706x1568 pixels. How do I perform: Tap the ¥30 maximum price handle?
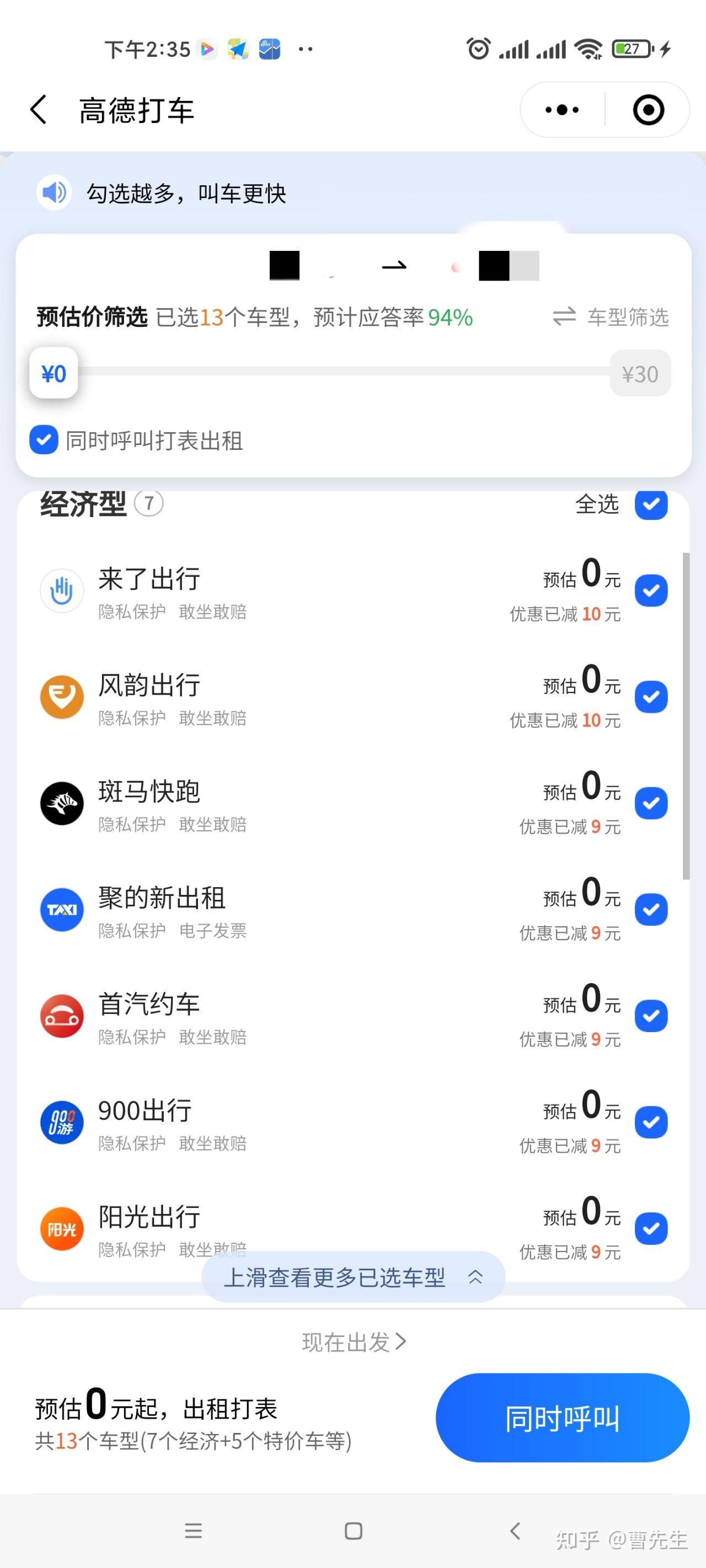(640, 374)
